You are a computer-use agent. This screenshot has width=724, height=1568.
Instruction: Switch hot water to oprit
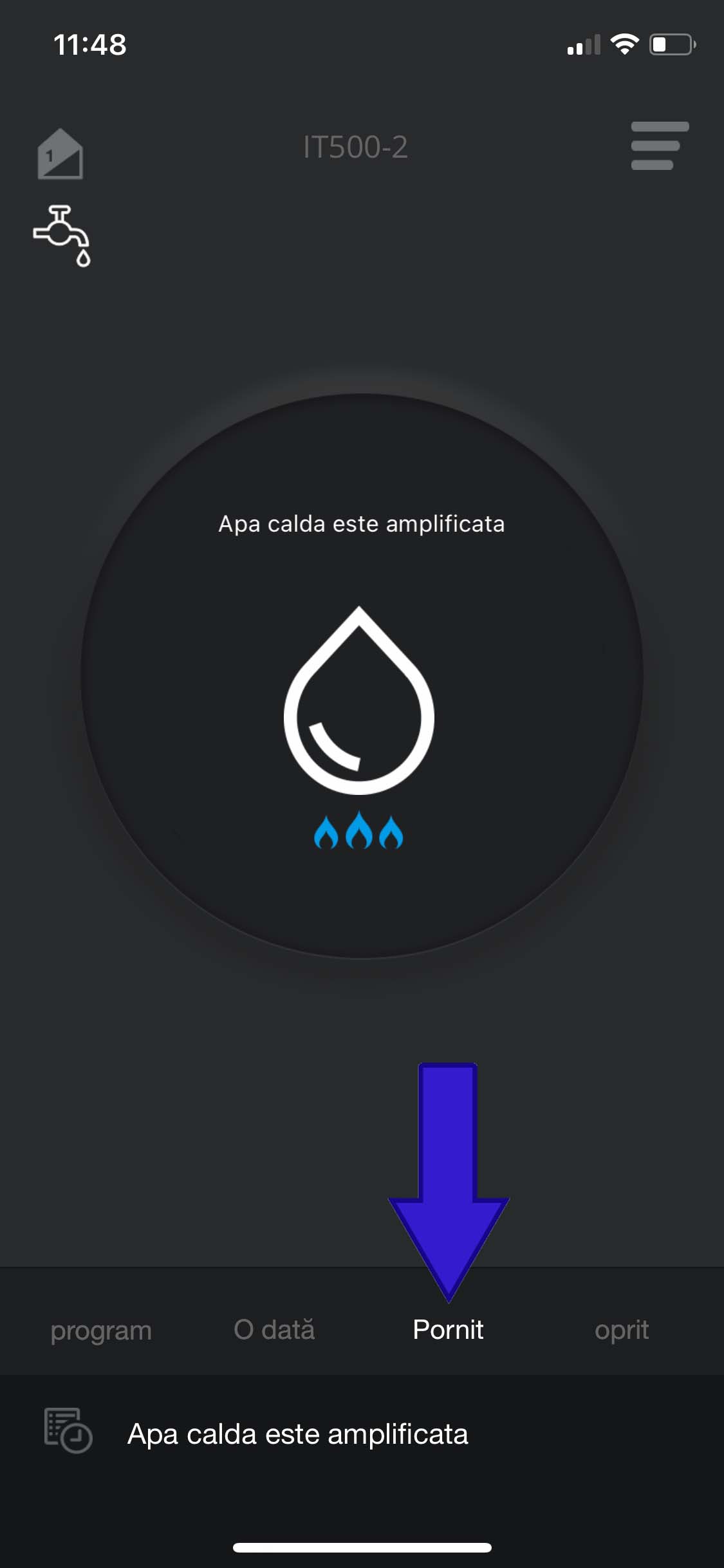click(622, 1330)
